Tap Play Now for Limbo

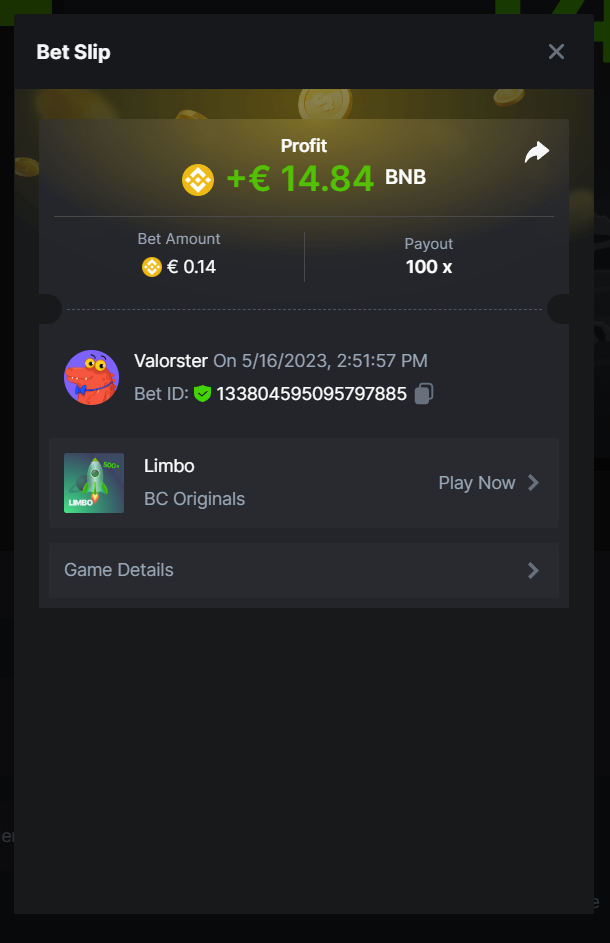(x=488, y=483)
